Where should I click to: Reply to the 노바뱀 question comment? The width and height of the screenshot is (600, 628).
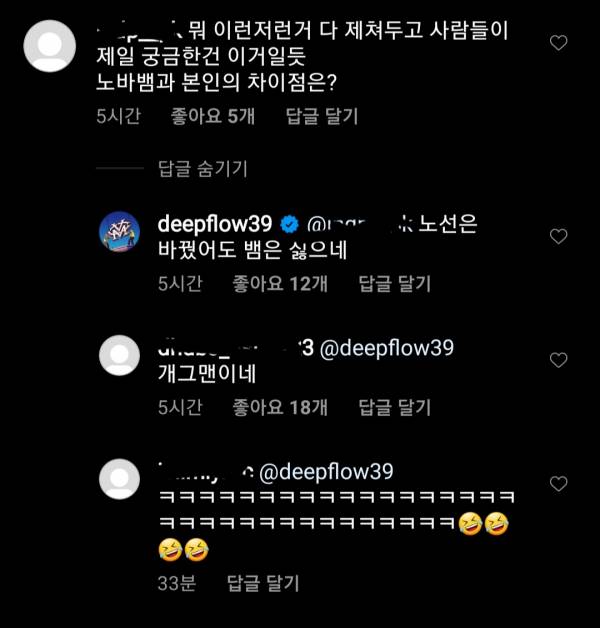pos(321,117)
